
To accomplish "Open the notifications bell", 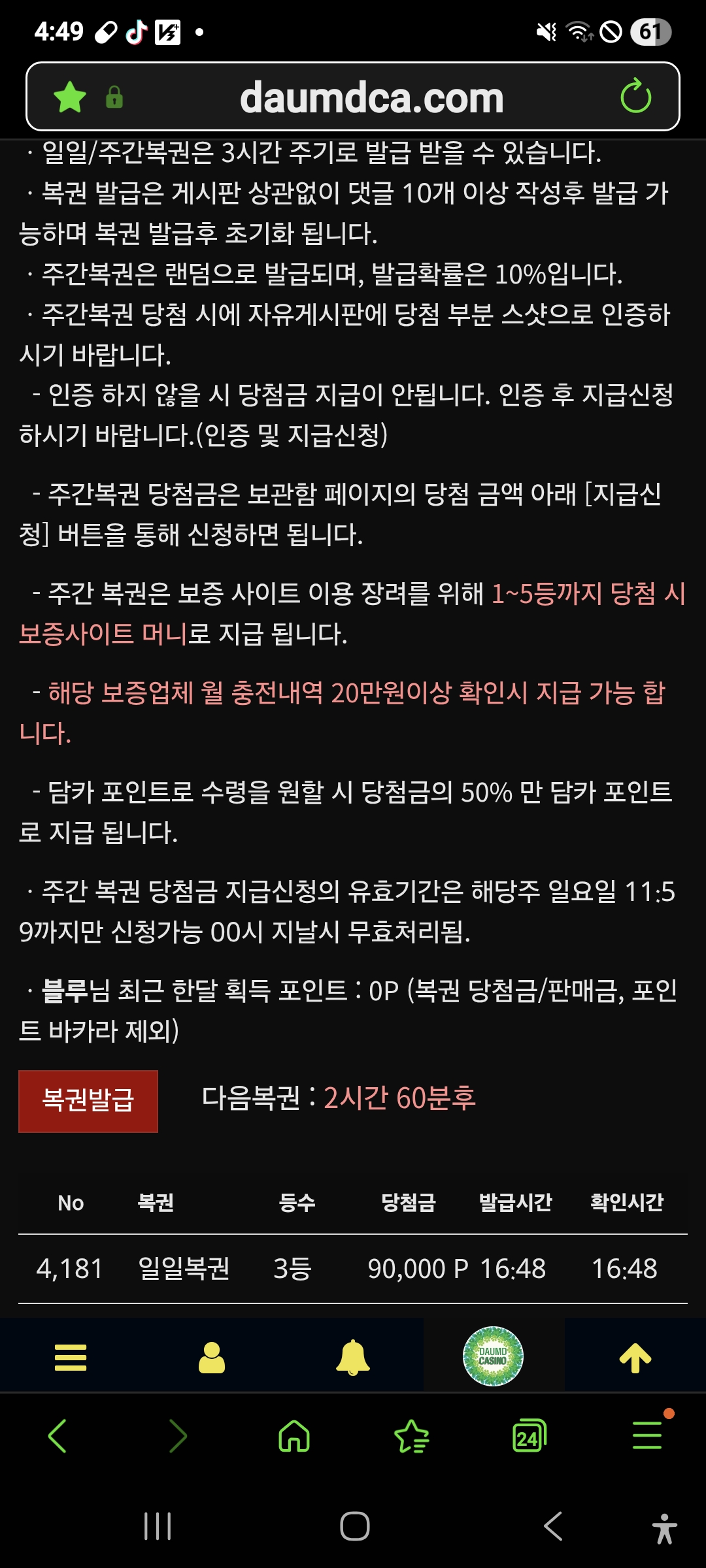I will pos(353,1357).
